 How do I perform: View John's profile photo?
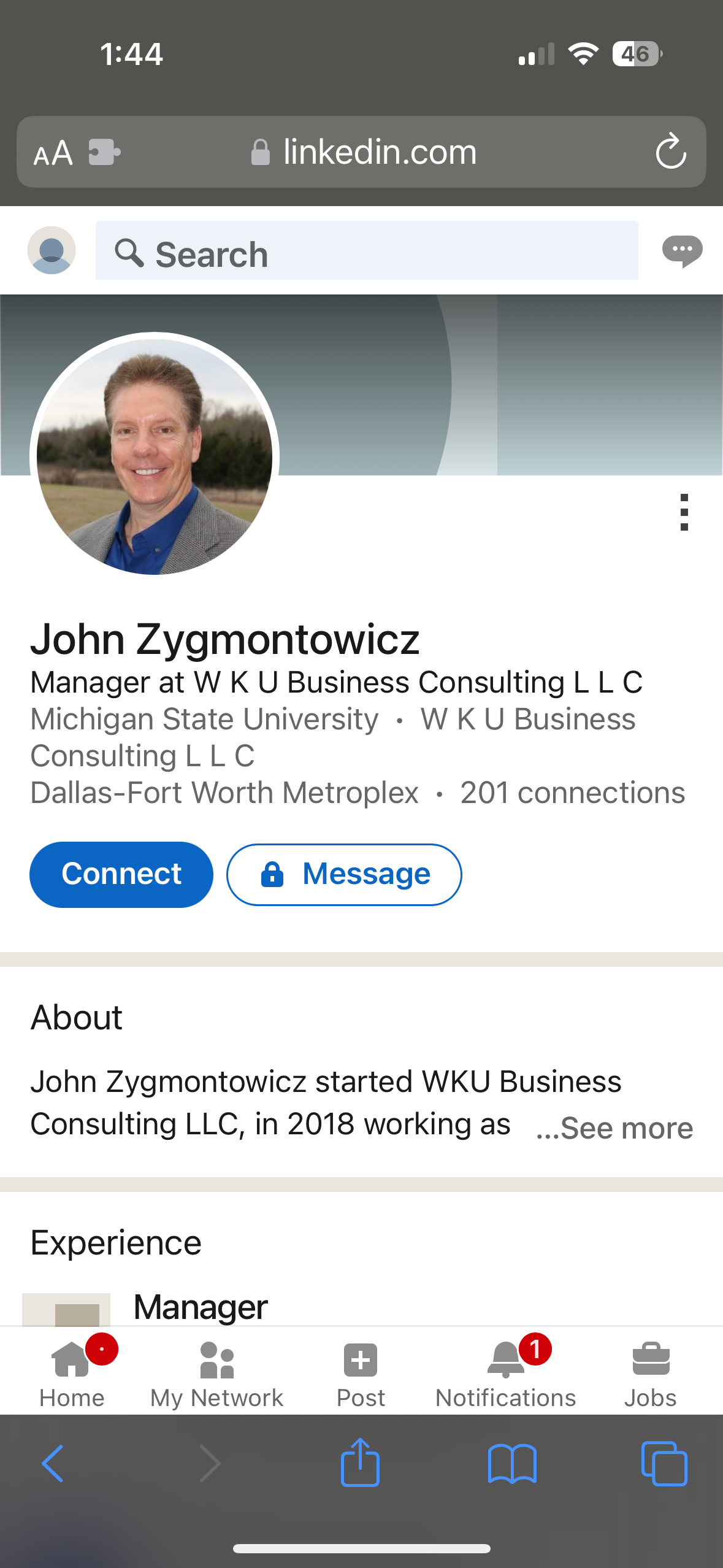coord(155,456)
